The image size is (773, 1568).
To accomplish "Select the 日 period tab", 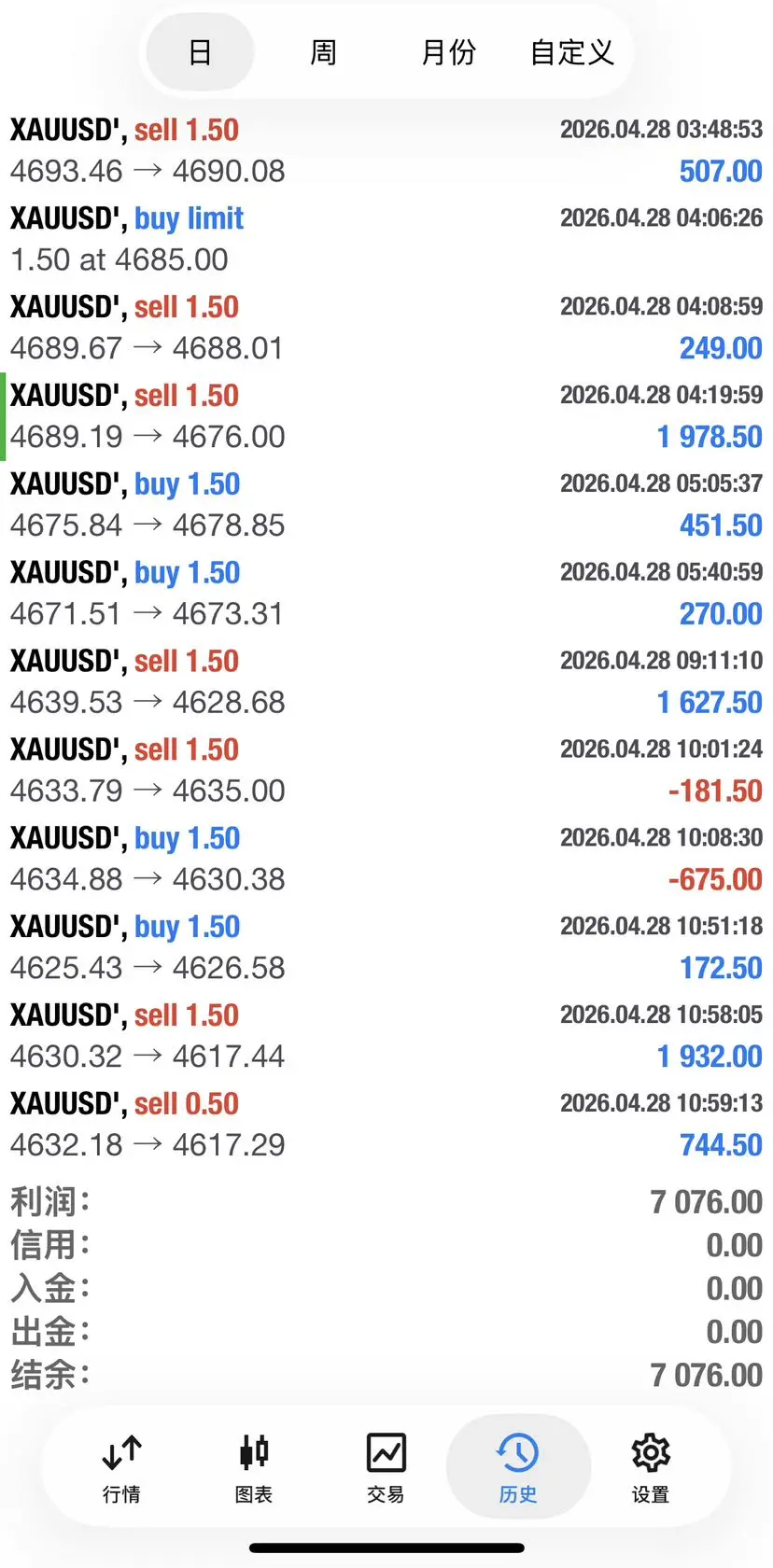I will point(200,52).
